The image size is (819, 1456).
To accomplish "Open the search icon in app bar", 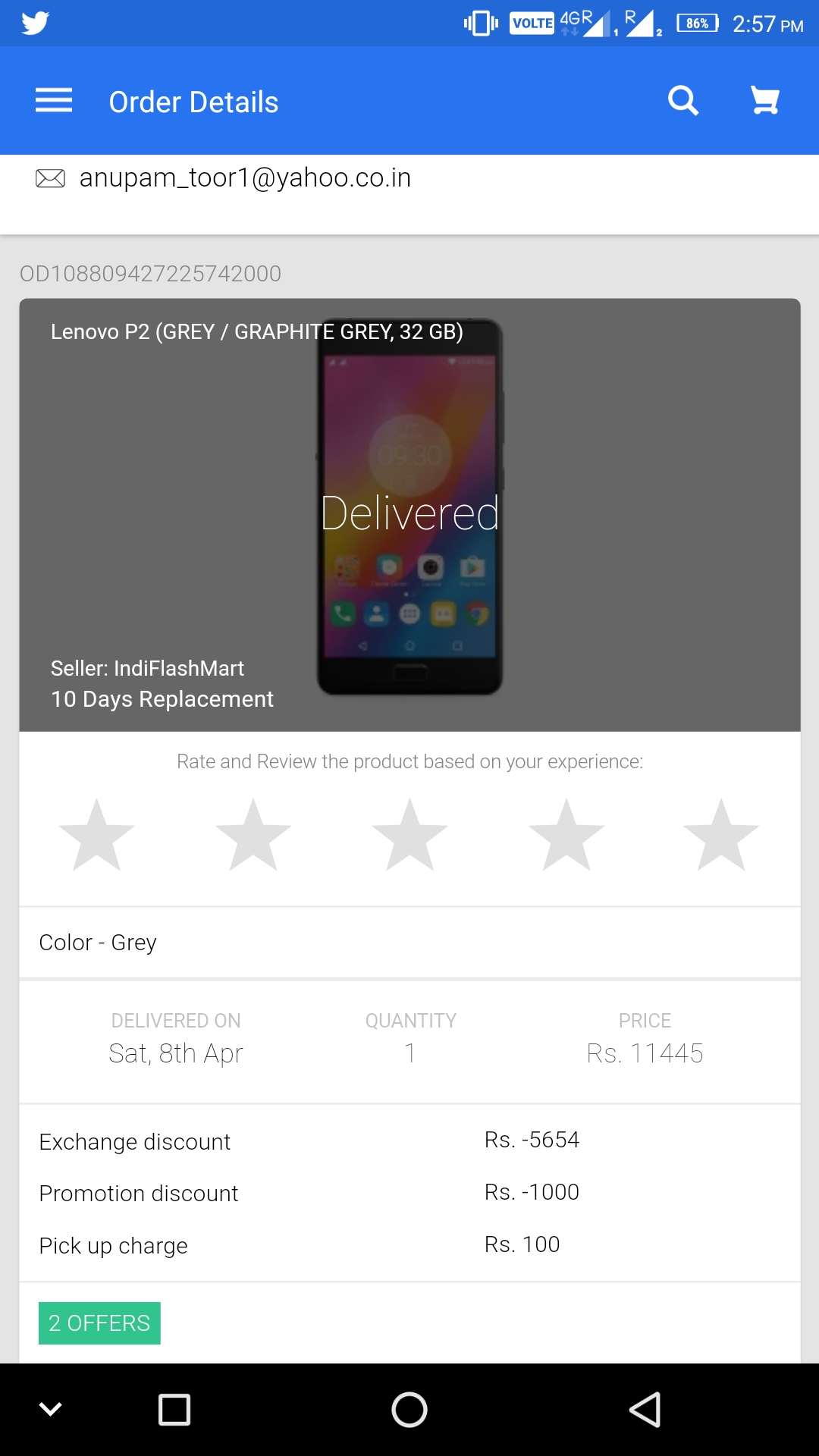I will click(x=682, y=100).
